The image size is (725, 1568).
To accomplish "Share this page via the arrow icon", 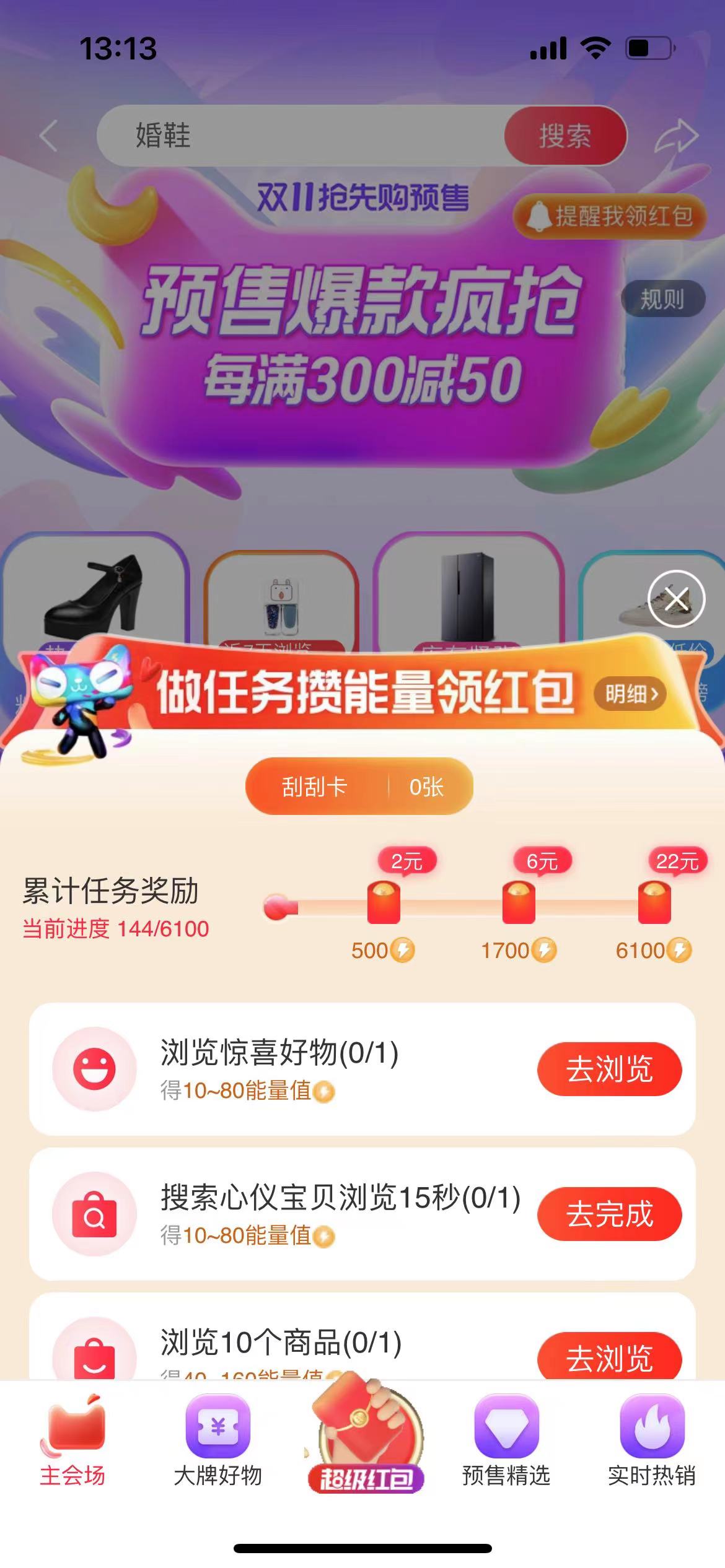I will coord(676,136).
